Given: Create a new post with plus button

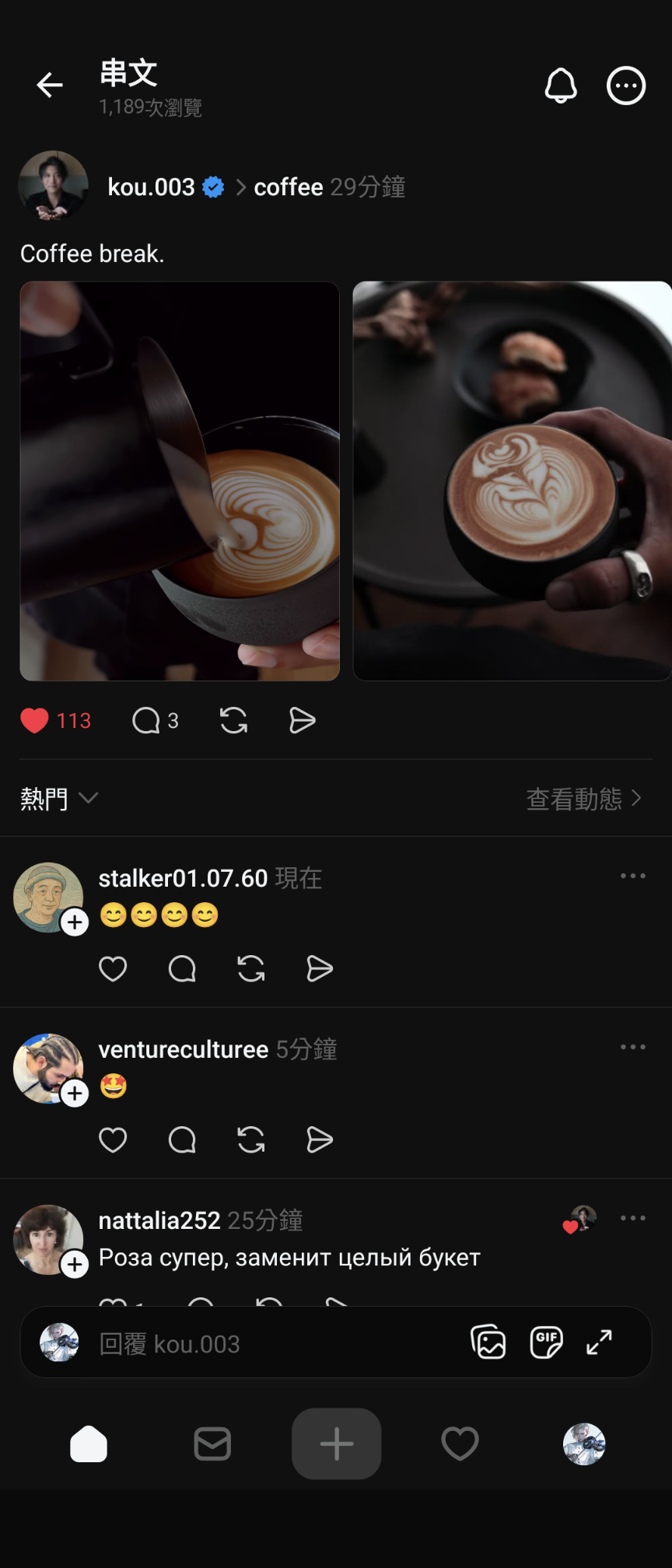Looking at the screenshot, I should pyautogui.click(x=336, y=1444).
